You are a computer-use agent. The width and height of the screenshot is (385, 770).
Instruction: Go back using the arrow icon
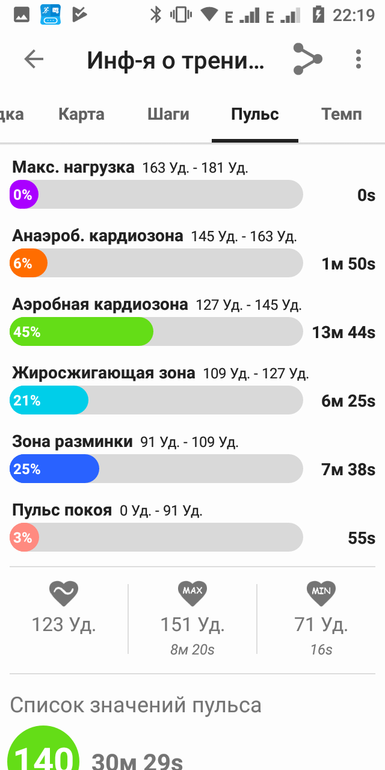34,59
